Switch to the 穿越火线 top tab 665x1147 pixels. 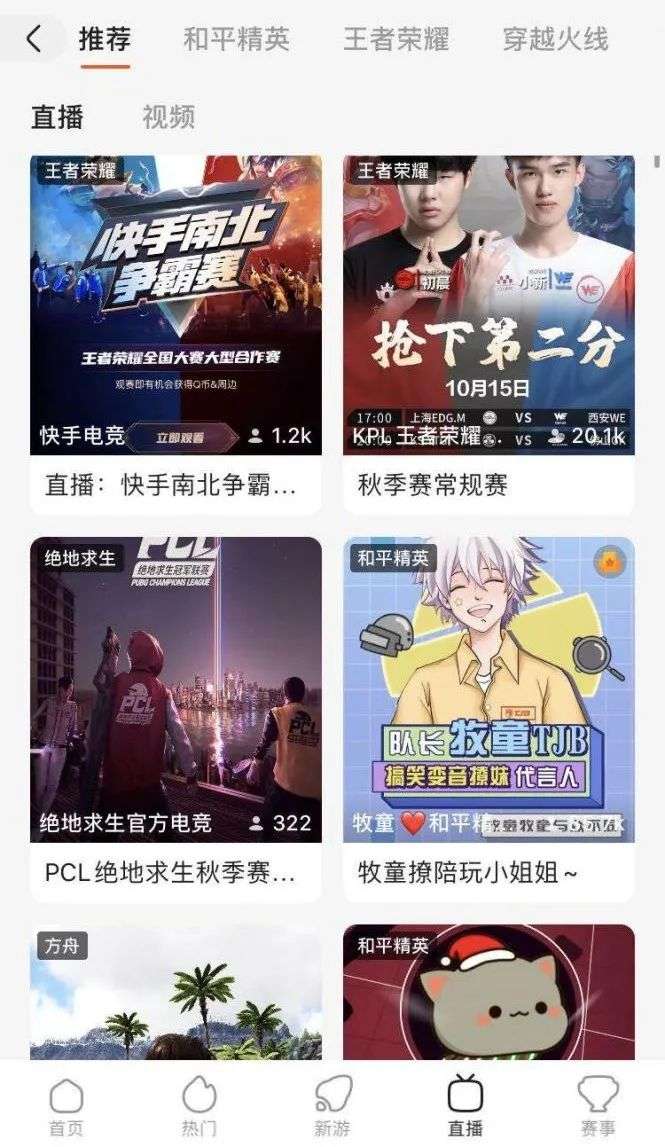point(555,40)
